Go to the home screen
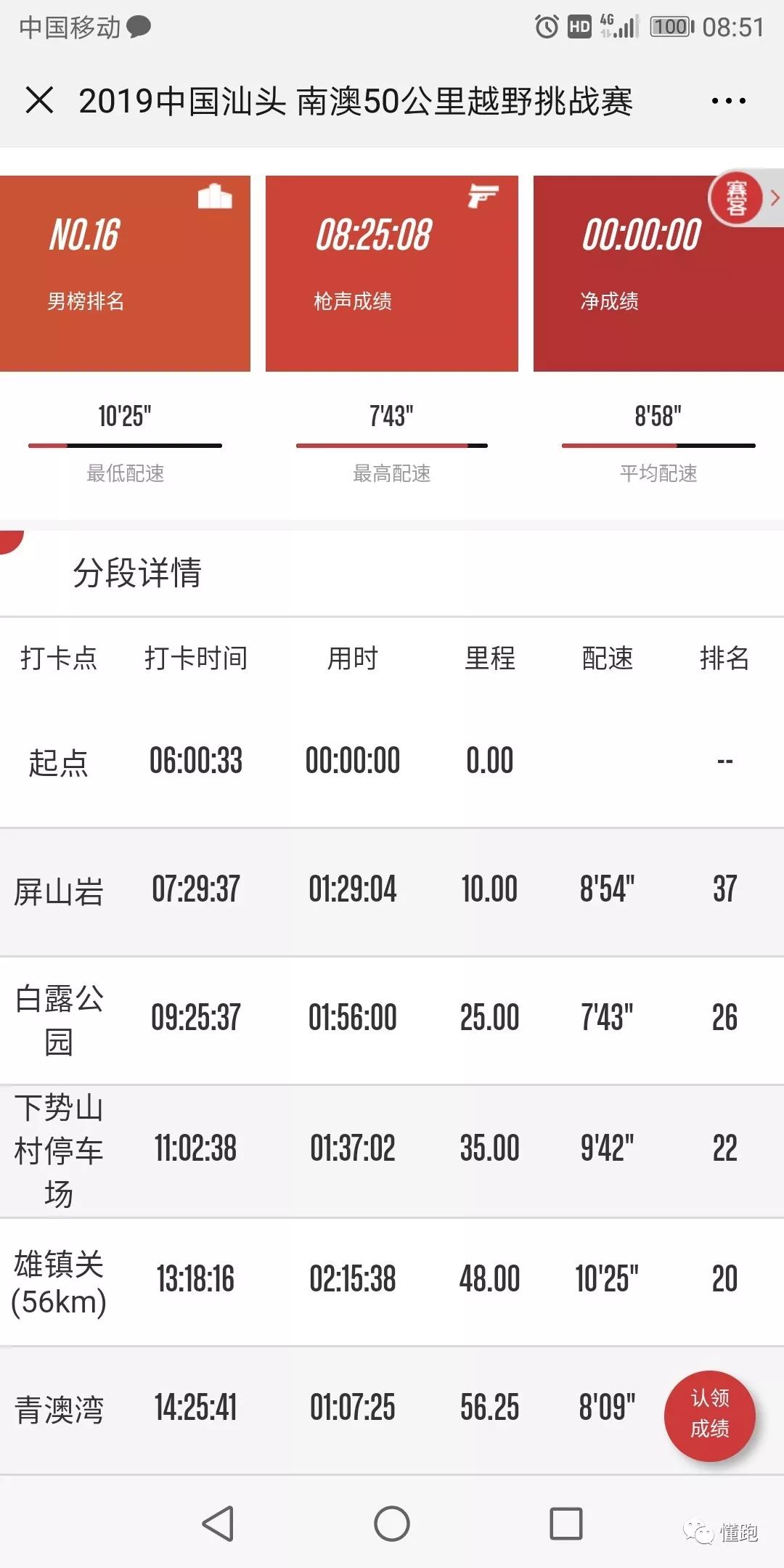The height and width of the screenshot is (1568, 784). [392, 1523]
